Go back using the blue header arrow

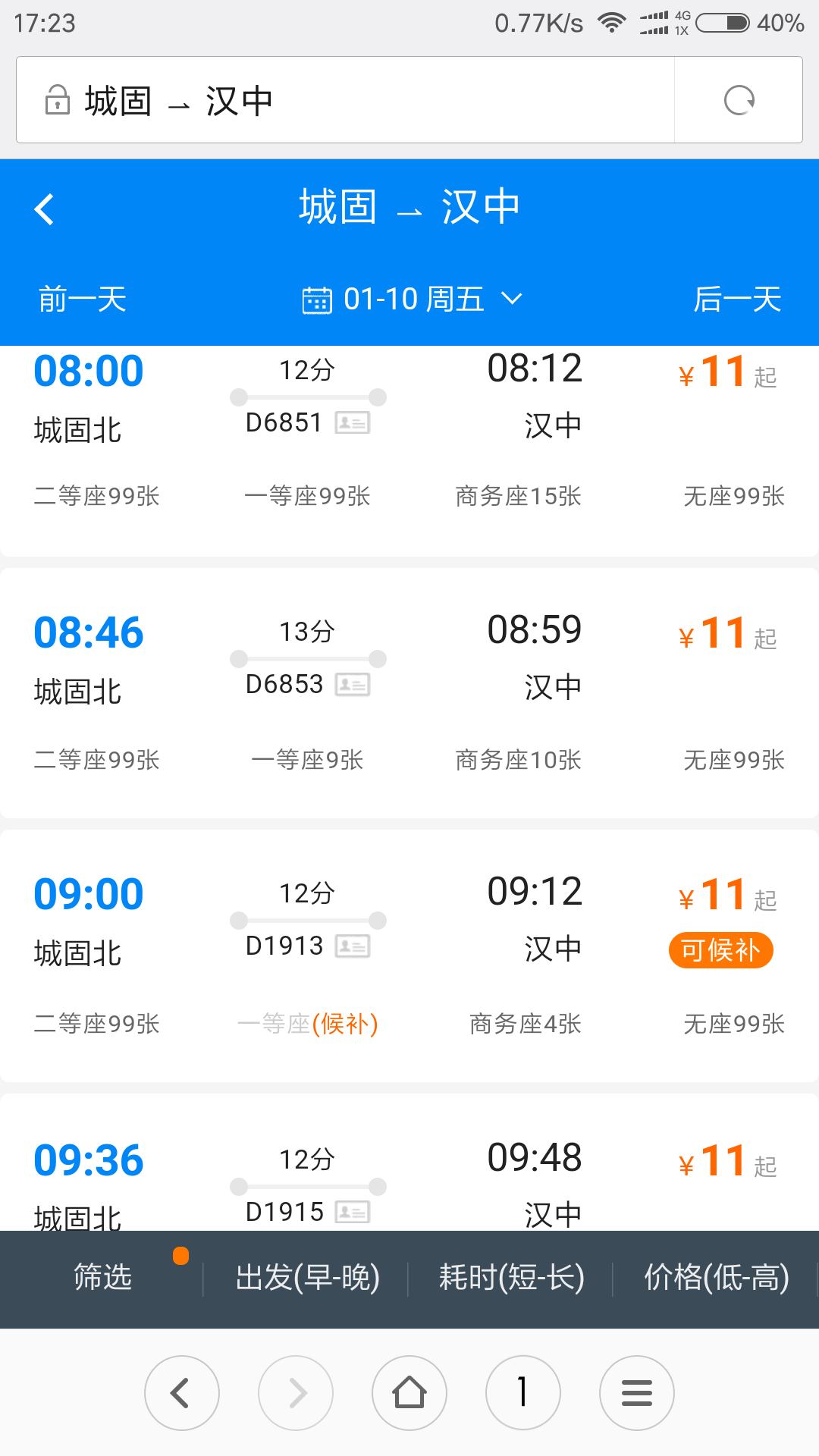pos(45,209)
